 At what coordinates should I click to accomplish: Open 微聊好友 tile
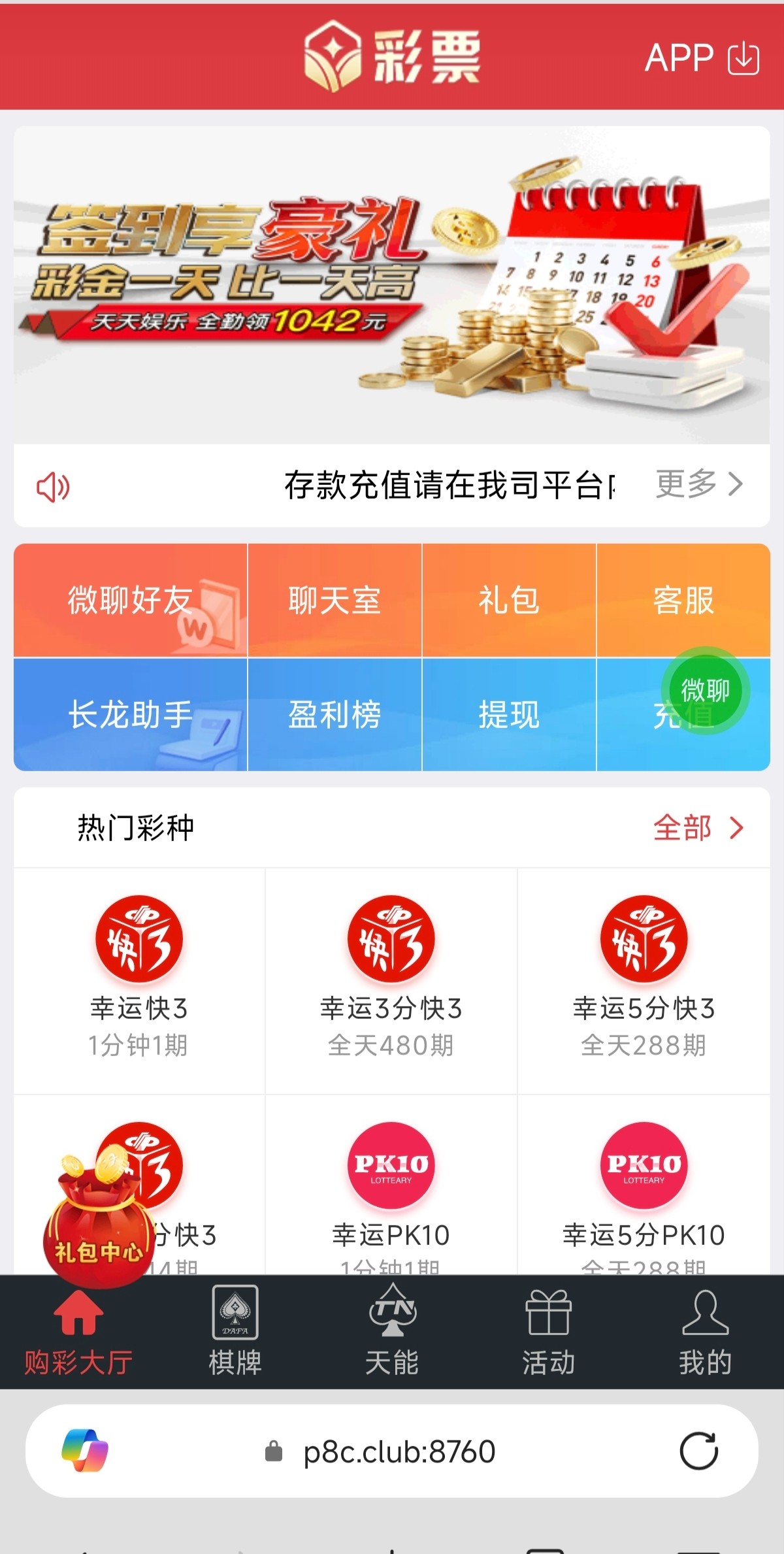[x=131, y=601]
